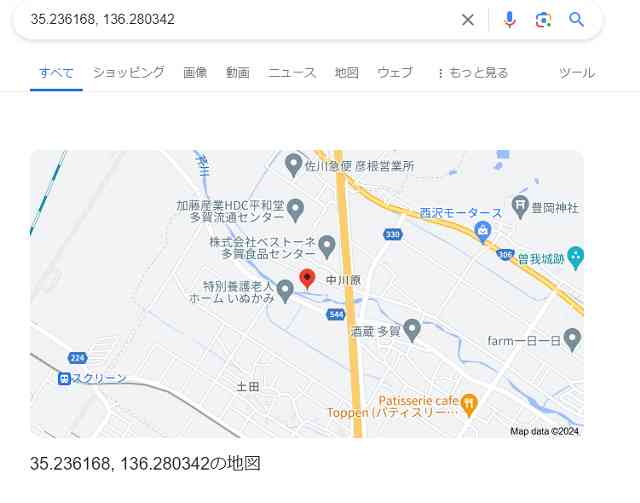The width and height of the screenshot is (640, 503).
Task: Start a voice search with microphone
Action: click(510, 20)
